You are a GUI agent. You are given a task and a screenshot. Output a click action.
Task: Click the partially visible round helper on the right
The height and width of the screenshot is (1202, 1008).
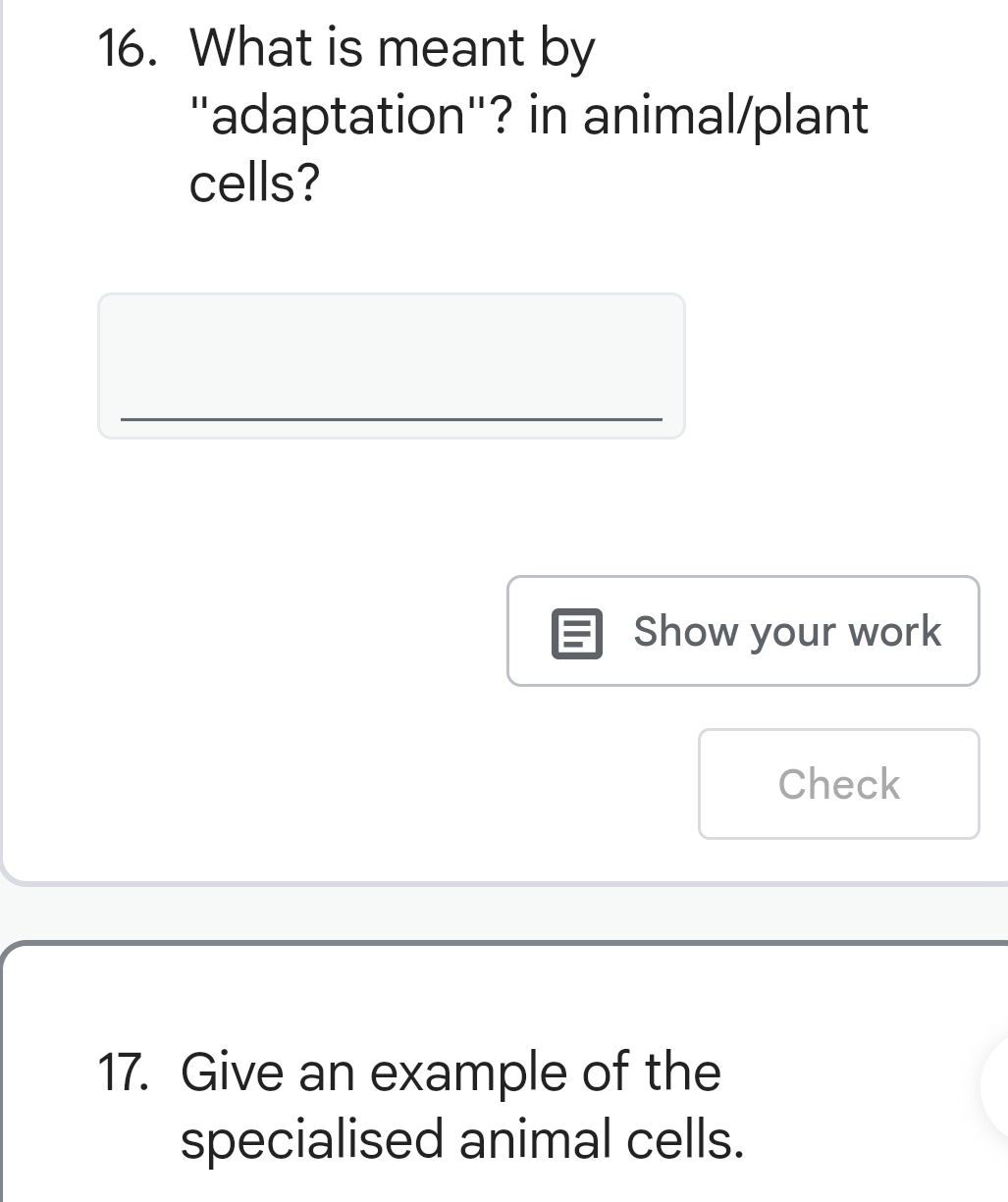(x=999, y=1089)
